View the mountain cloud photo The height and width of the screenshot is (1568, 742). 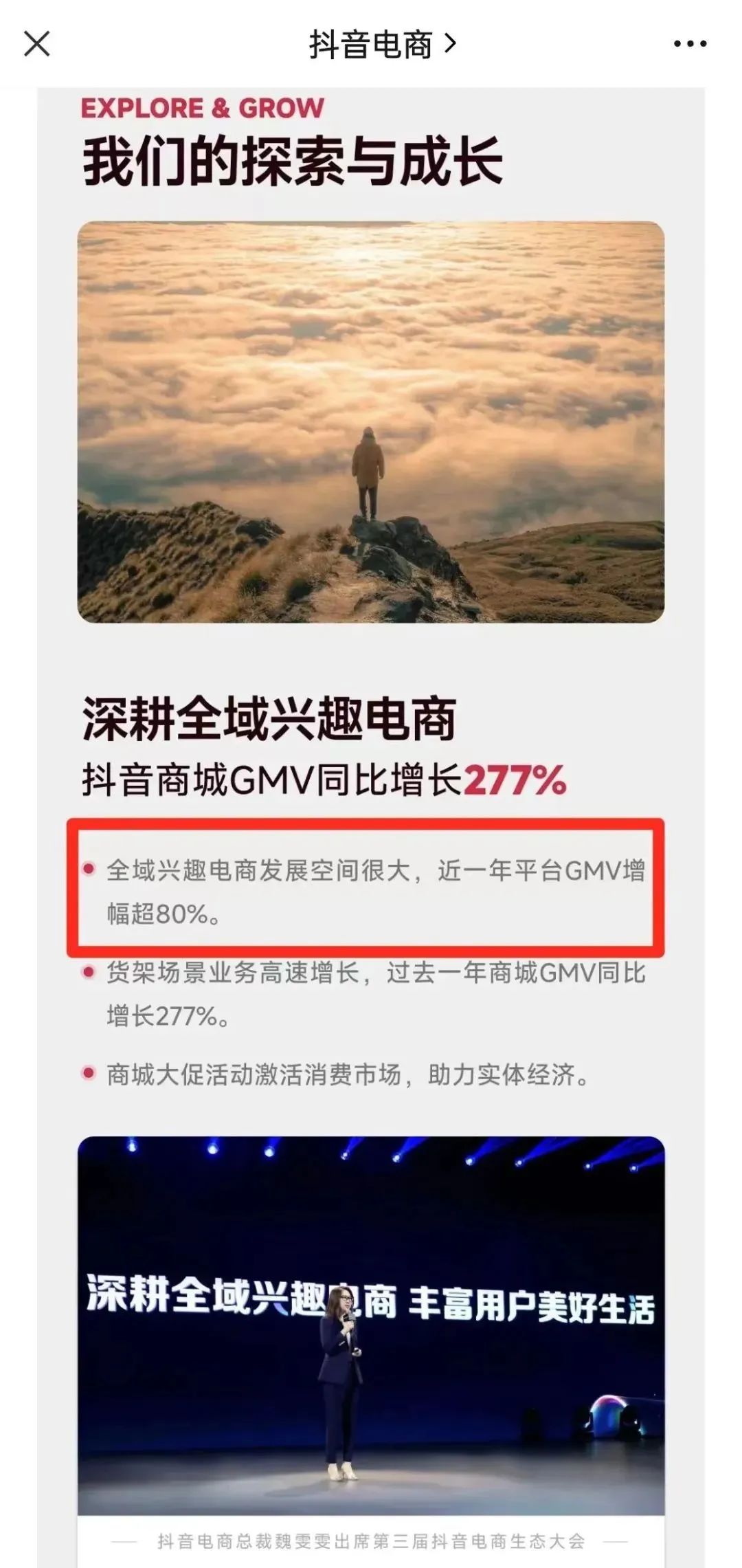point(370,421)
